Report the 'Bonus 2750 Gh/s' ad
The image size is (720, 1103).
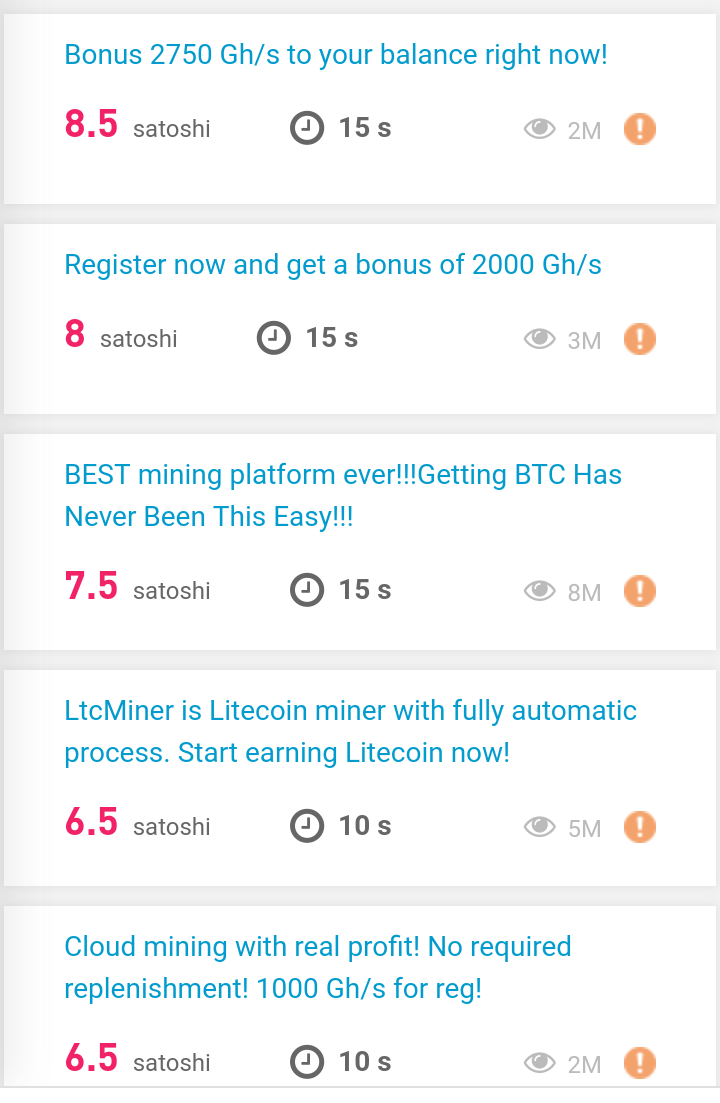click(x=640, y=129)
